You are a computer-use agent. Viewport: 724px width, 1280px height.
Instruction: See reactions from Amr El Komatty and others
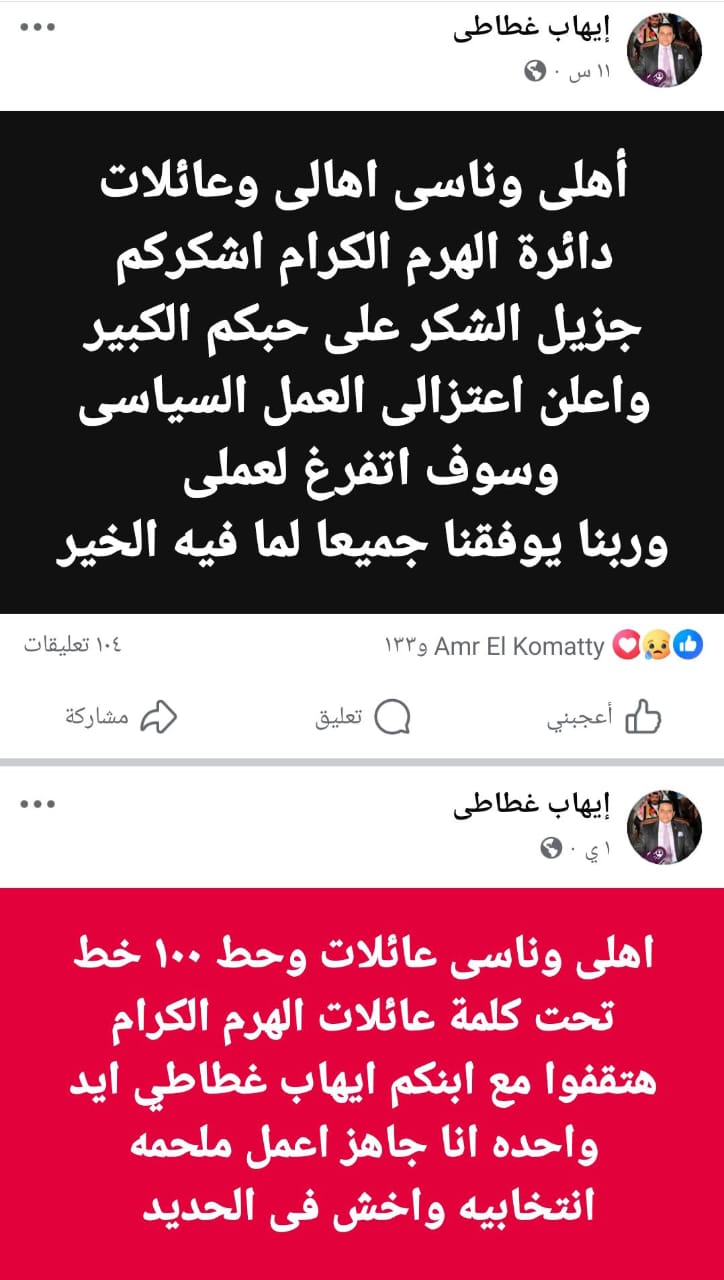tap(520, 647)
